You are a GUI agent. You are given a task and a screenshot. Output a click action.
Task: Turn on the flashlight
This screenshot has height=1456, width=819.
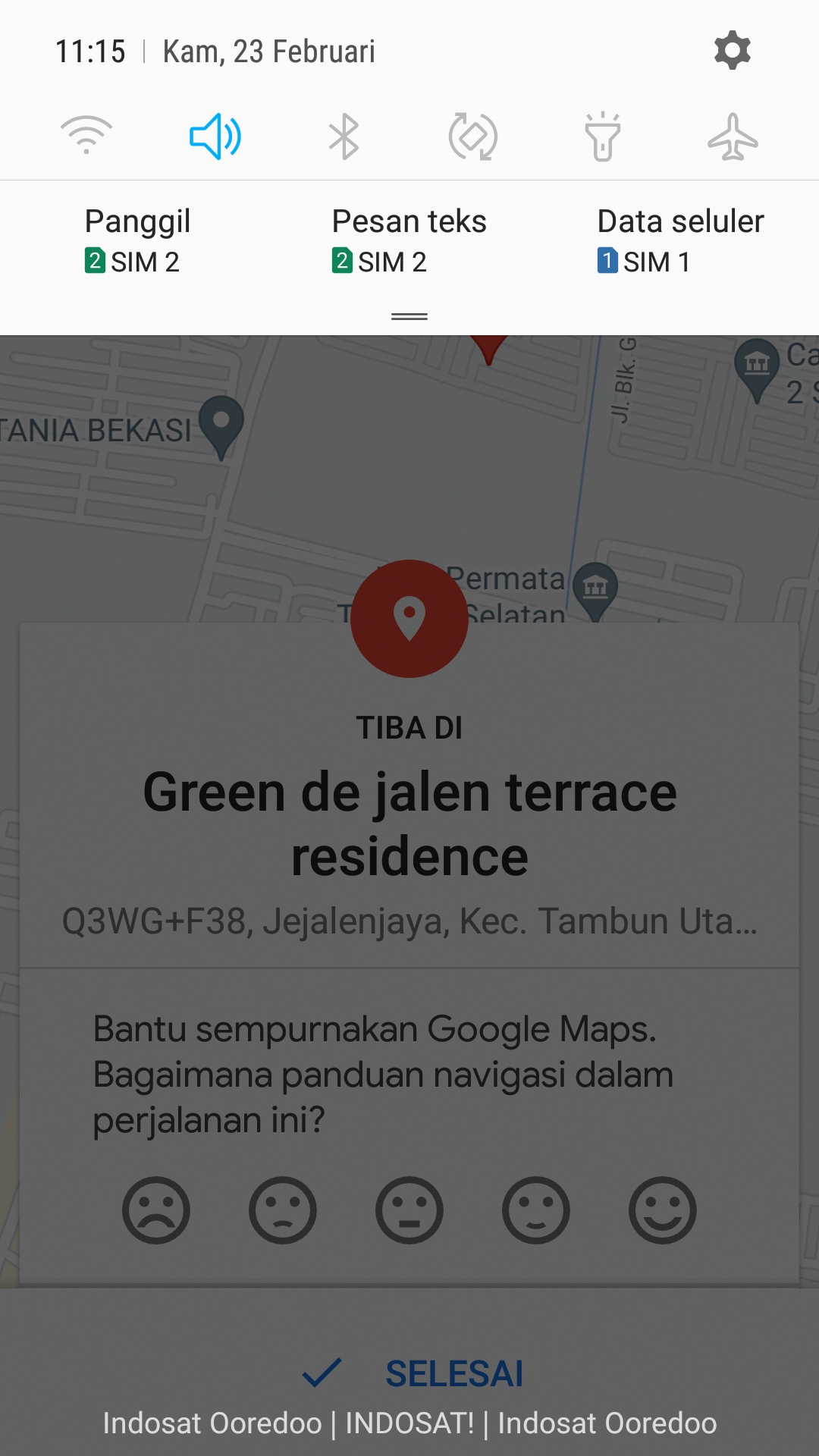pos(603,136)
